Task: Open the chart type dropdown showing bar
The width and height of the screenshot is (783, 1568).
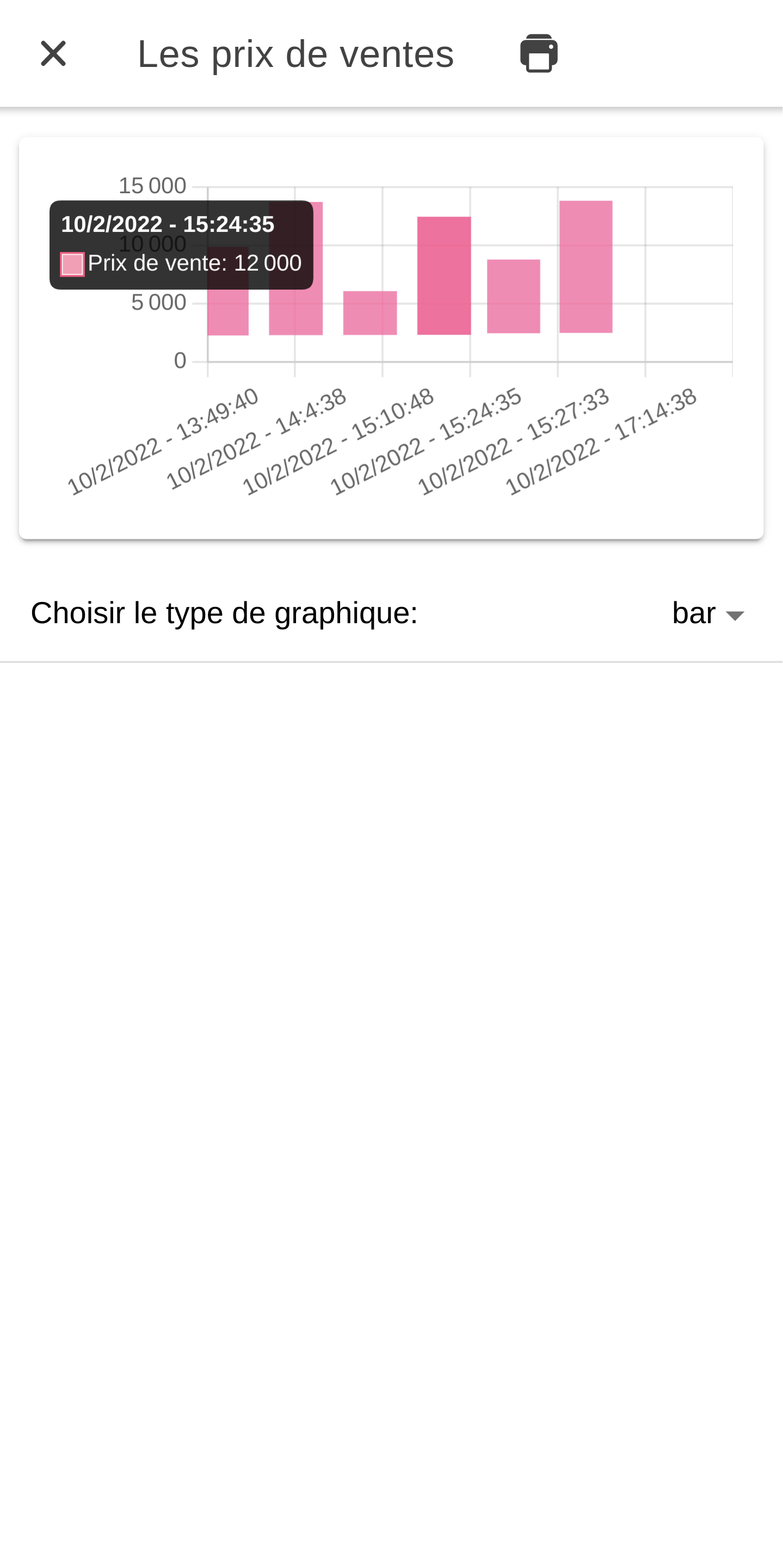Action: (x=708, y=613)
